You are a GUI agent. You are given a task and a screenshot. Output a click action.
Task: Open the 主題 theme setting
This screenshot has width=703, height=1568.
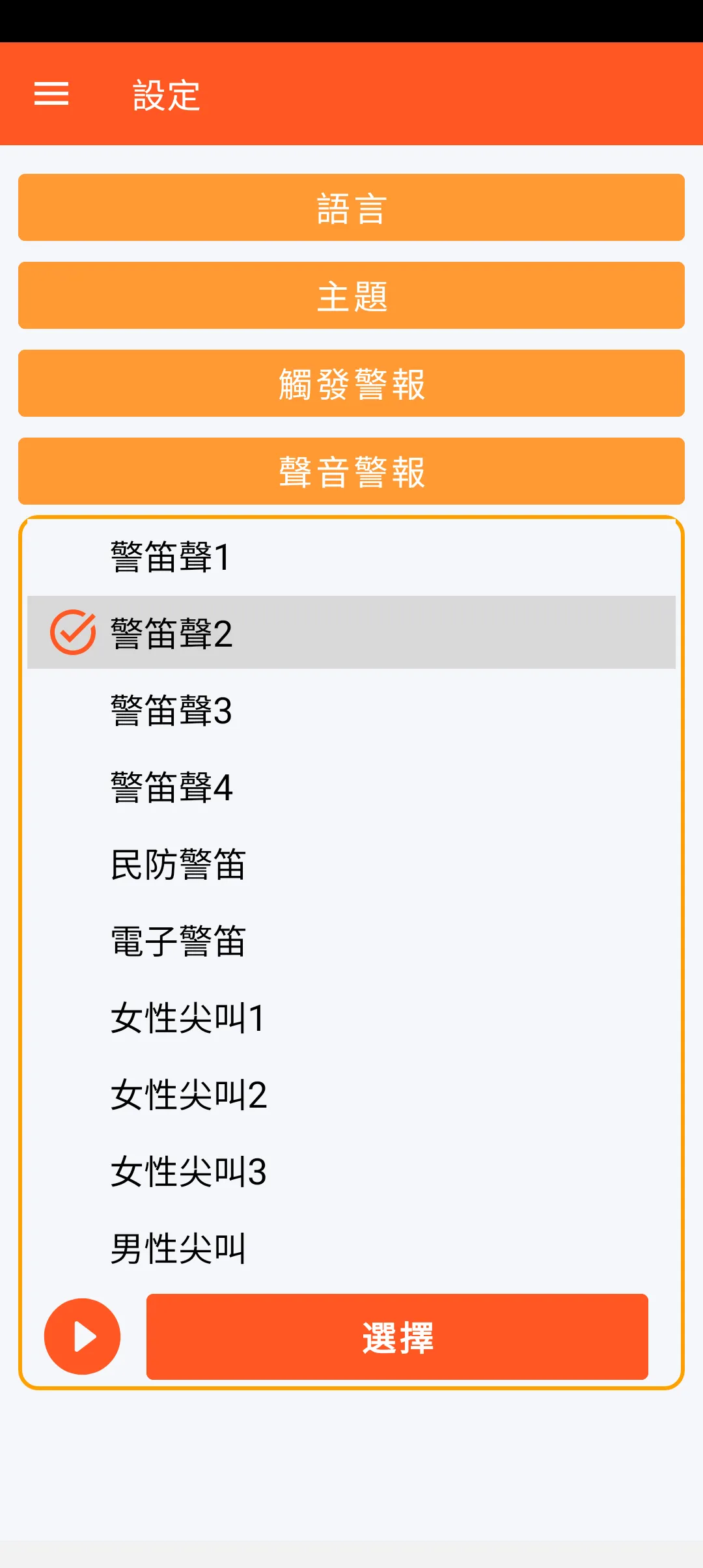coord(351,296)
